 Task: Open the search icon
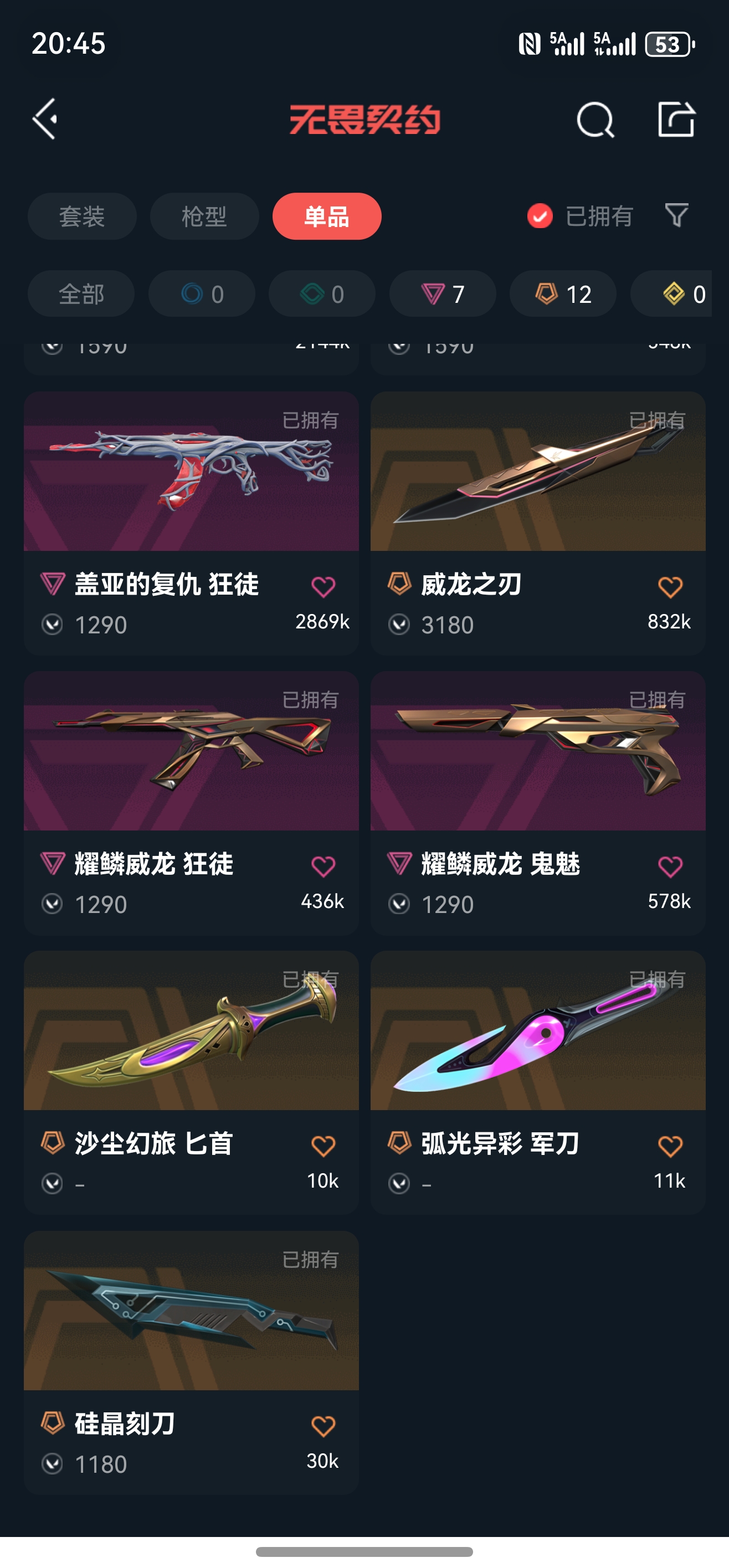pyautogui.click(x=595, y=119)
